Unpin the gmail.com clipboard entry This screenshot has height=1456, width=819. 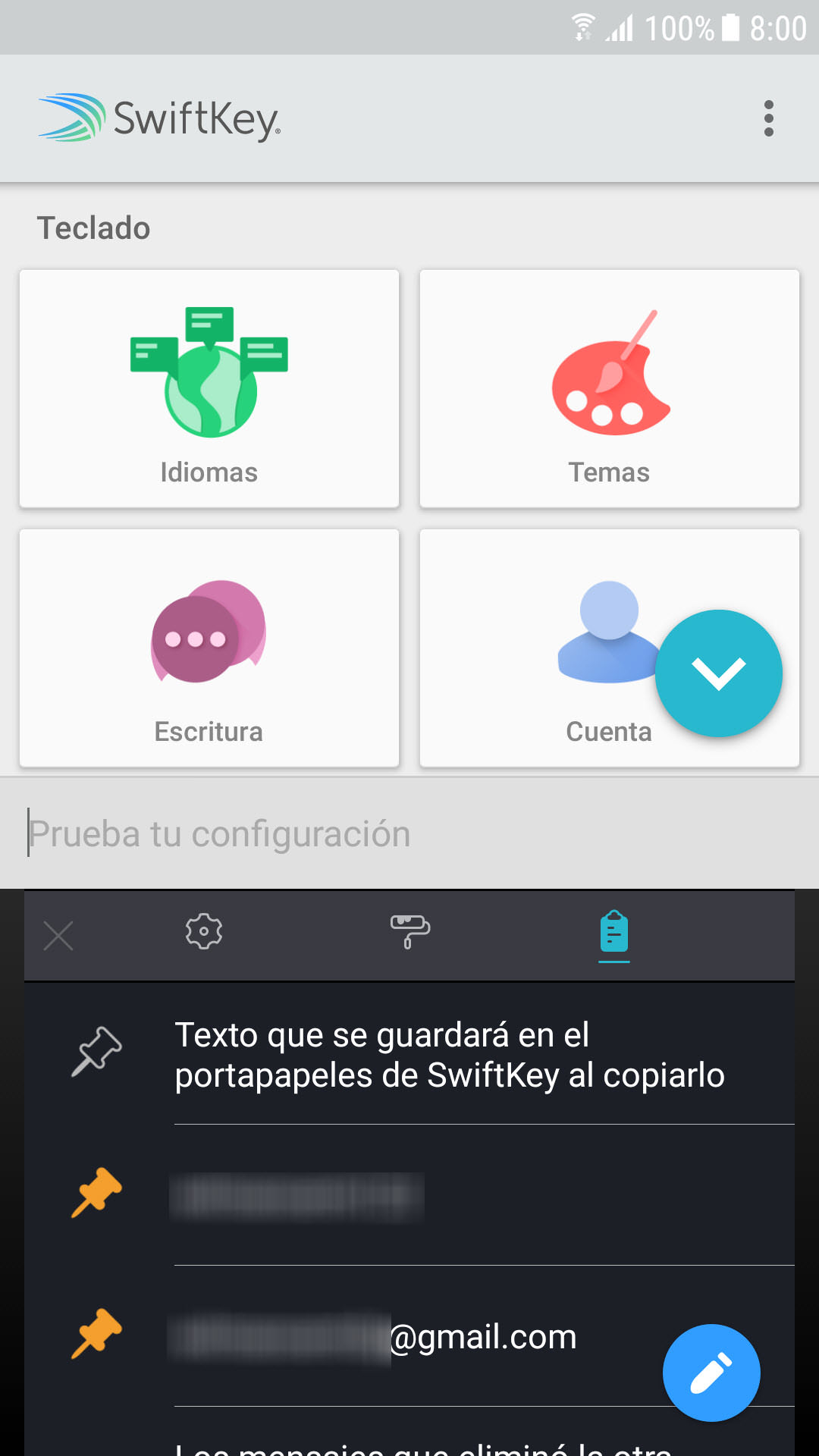(96, 1333)
